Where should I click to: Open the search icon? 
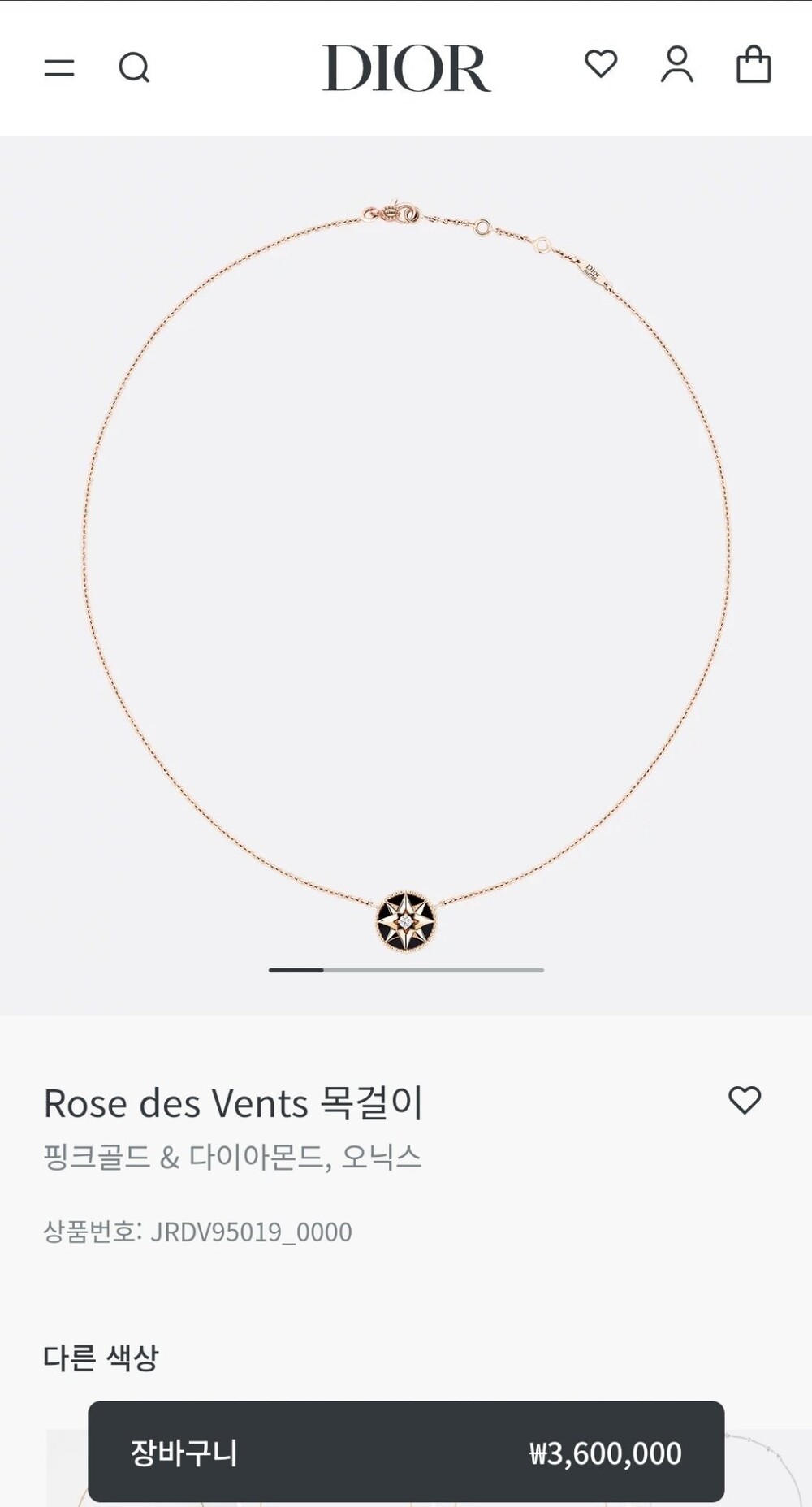coord(134,67)
